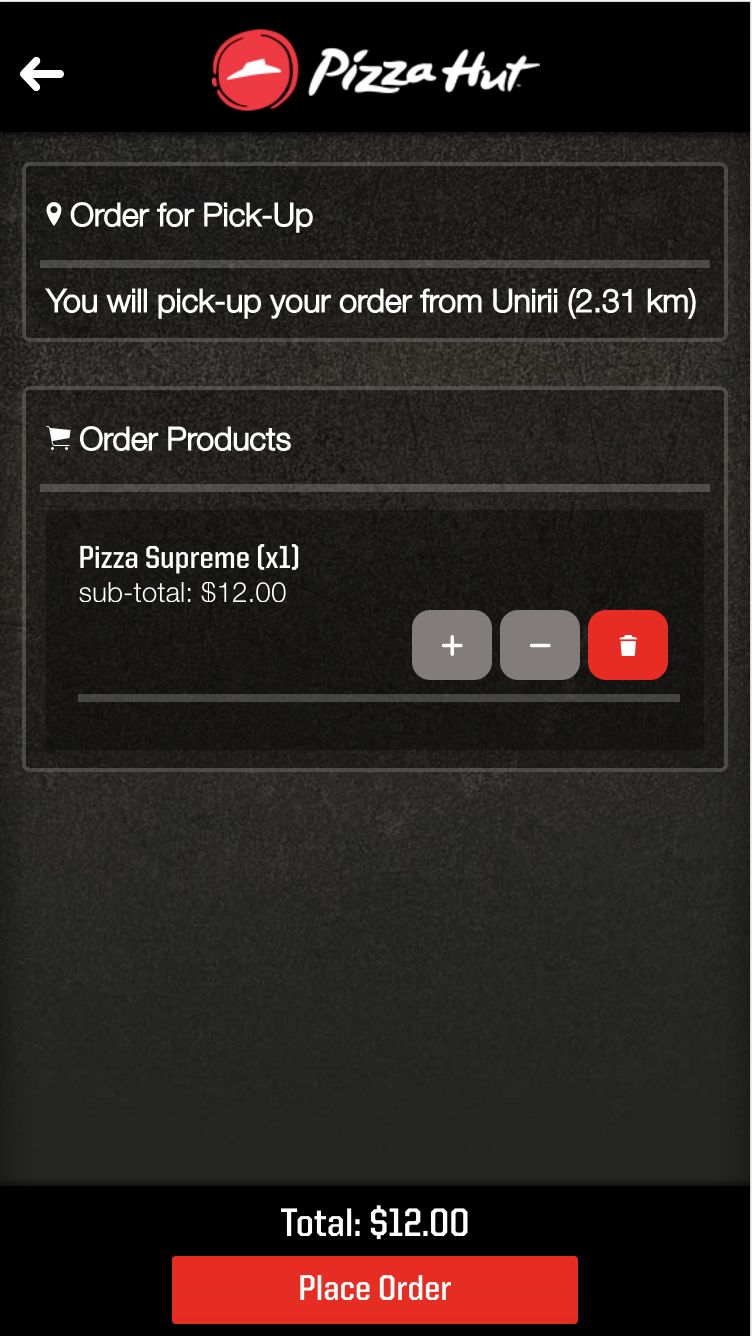Decrease Pizza Supreme quantity with minus button
Screen dimensions: 752x1336
[x=540, y=645]
